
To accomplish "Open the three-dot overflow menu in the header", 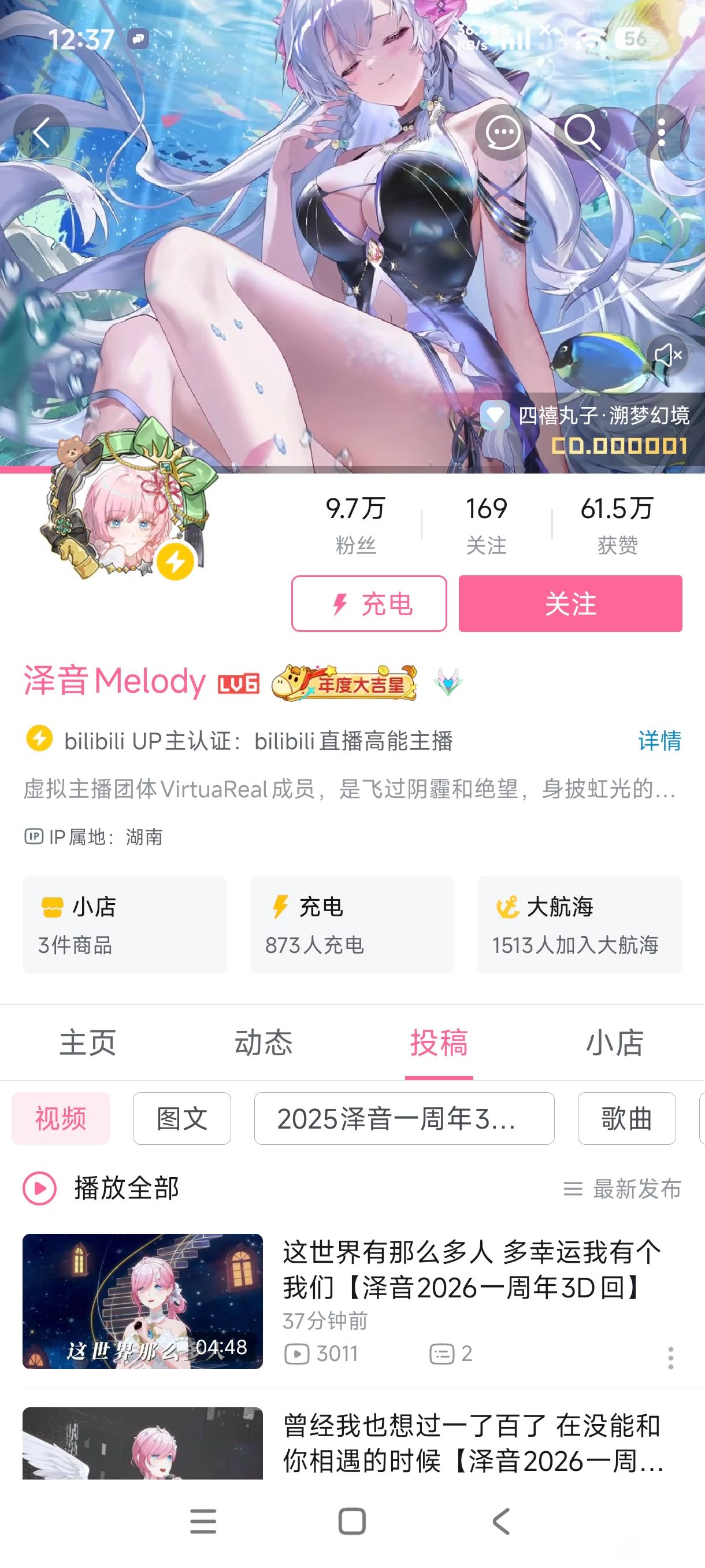I will (x=661, y=132).
